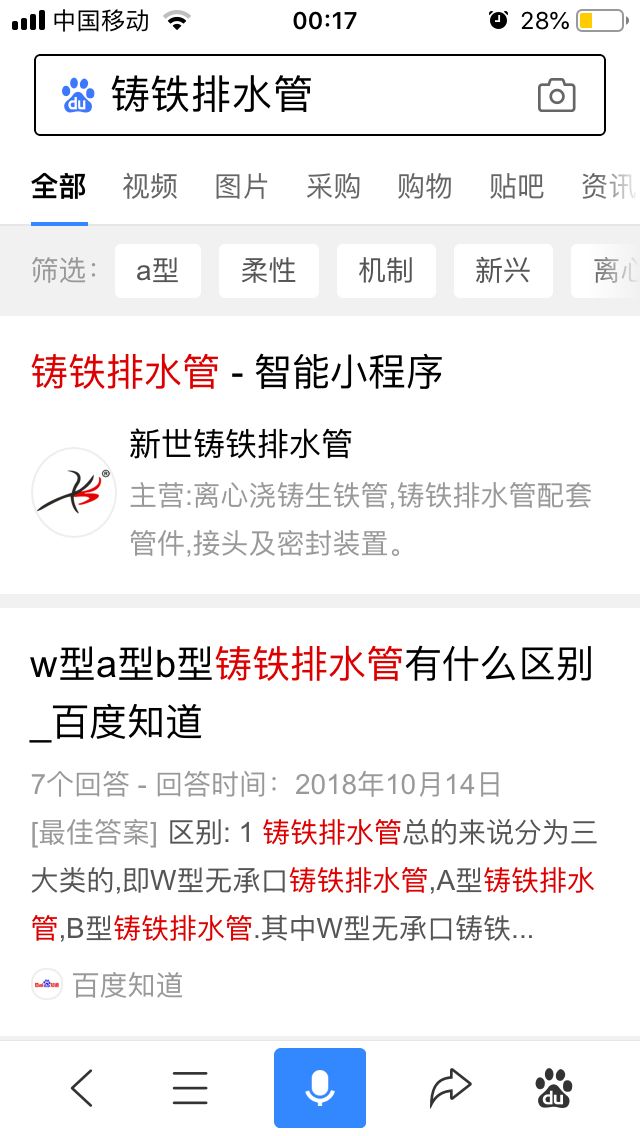Select the 购物 tab
Screen dimensions: 640x1136
pos(424,186)
